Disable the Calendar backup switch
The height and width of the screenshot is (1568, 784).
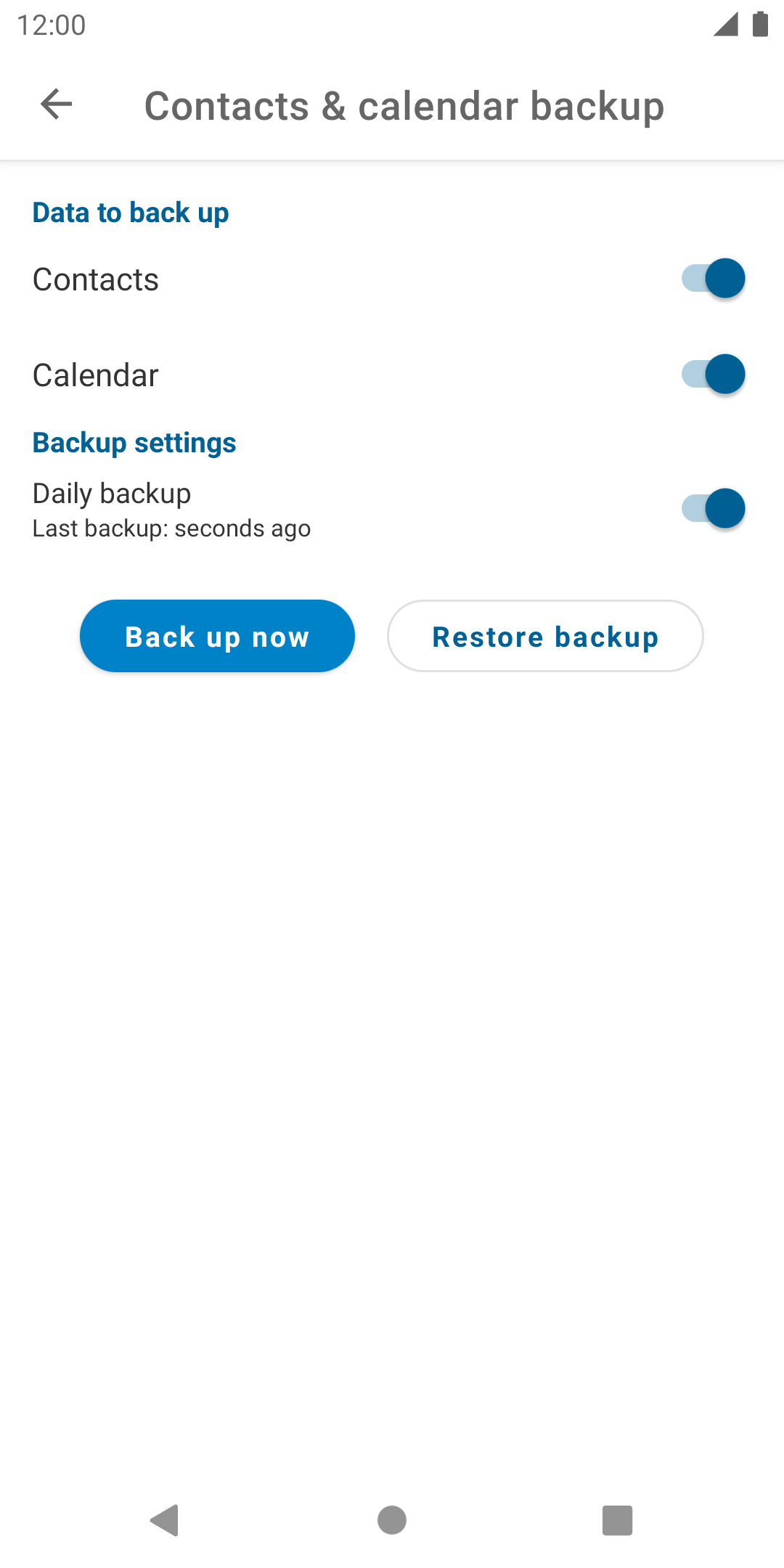click(x=713, y=375)
